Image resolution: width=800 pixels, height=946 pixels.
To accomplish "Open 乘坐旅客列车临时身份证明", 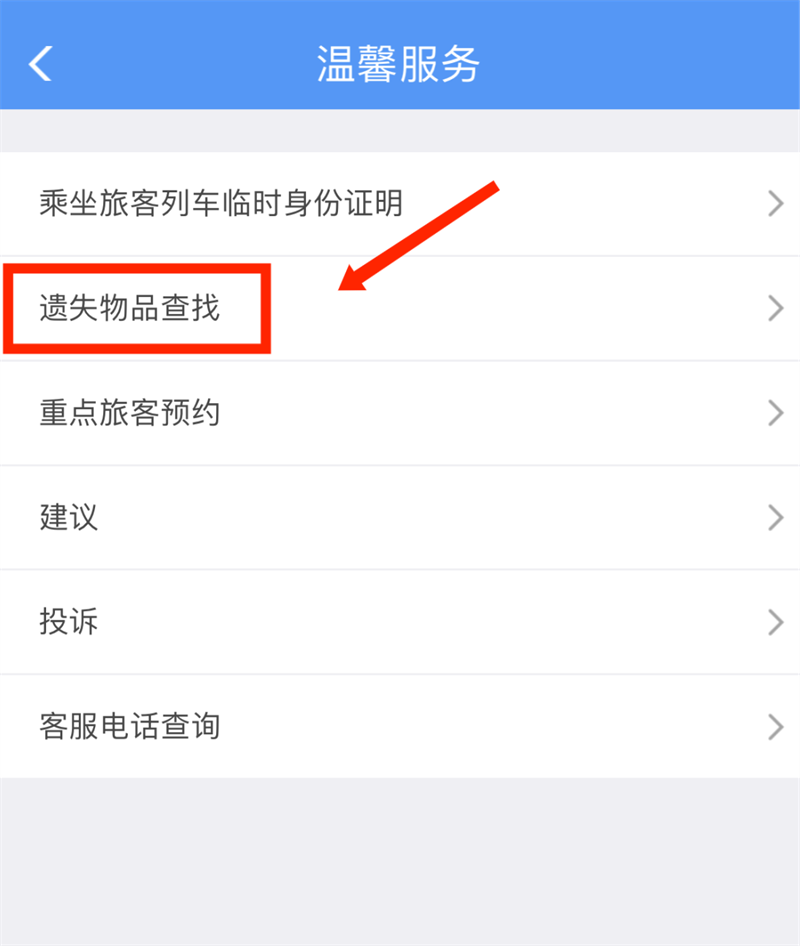I will (400, 204).
